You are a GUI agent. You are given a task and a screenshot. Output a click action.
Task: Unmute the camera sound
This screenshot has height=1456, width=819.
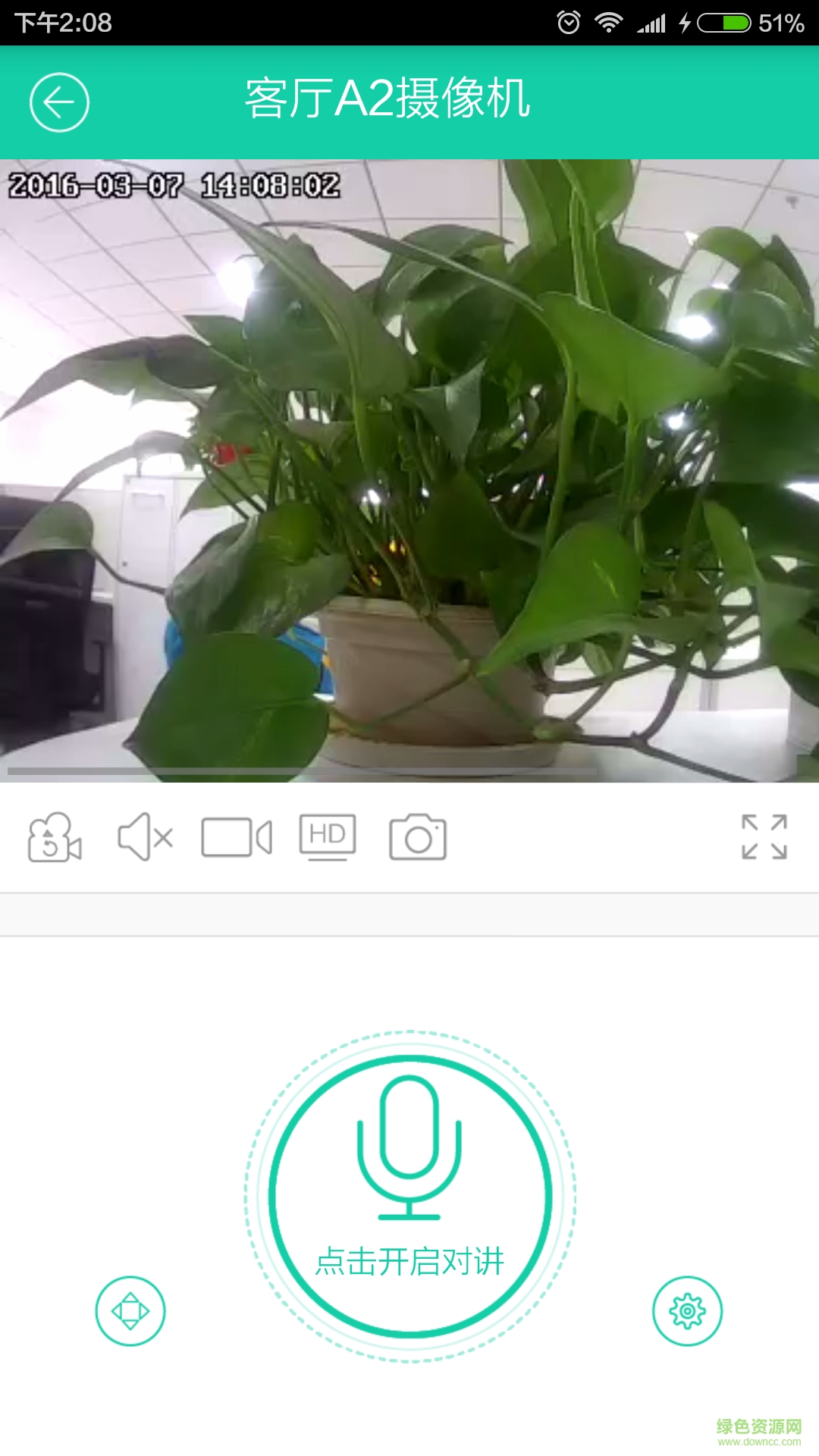(145, 837)
